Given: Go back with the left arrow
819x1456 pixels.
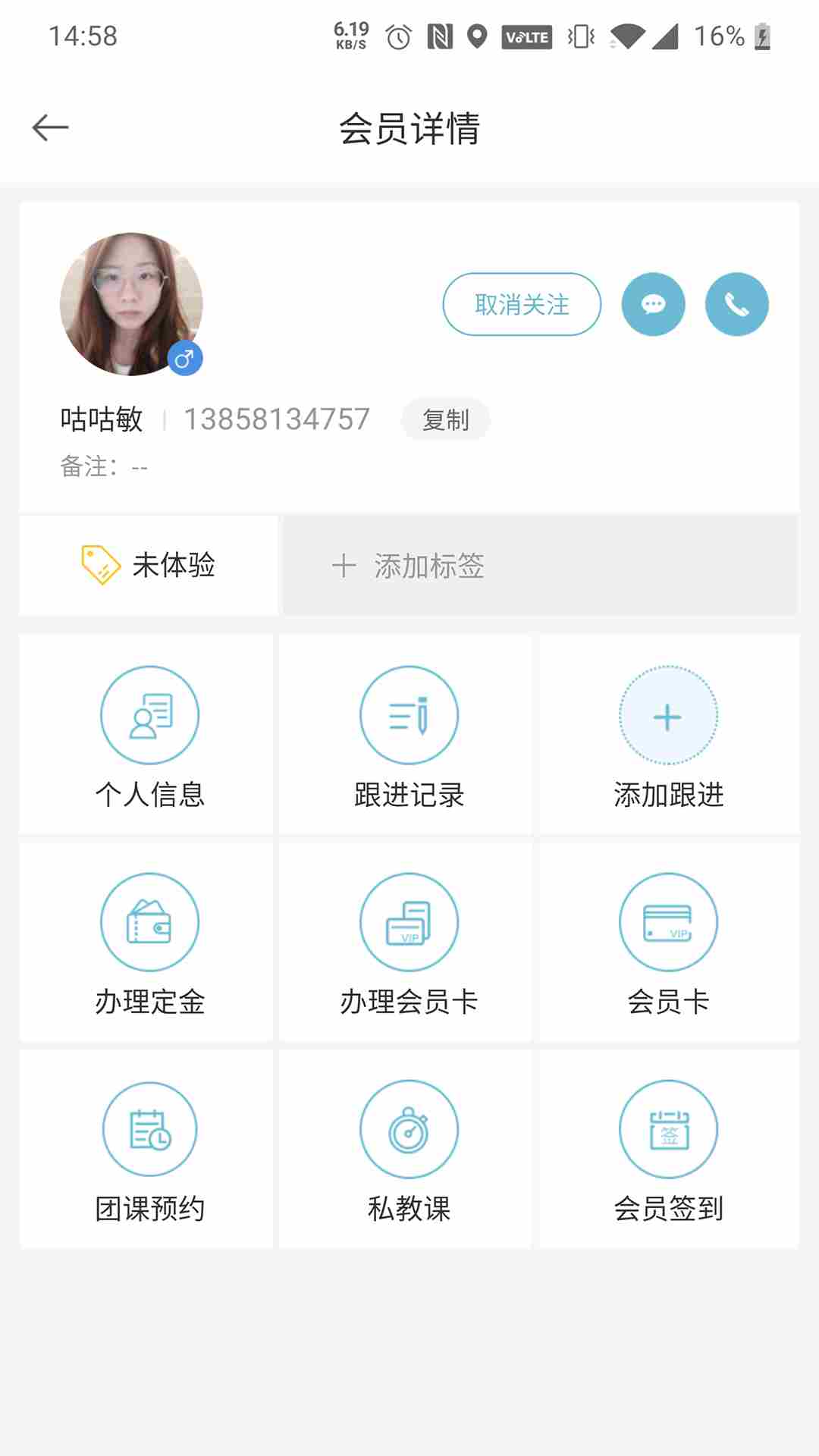Looking at the screenshot, I should (51, 127).
